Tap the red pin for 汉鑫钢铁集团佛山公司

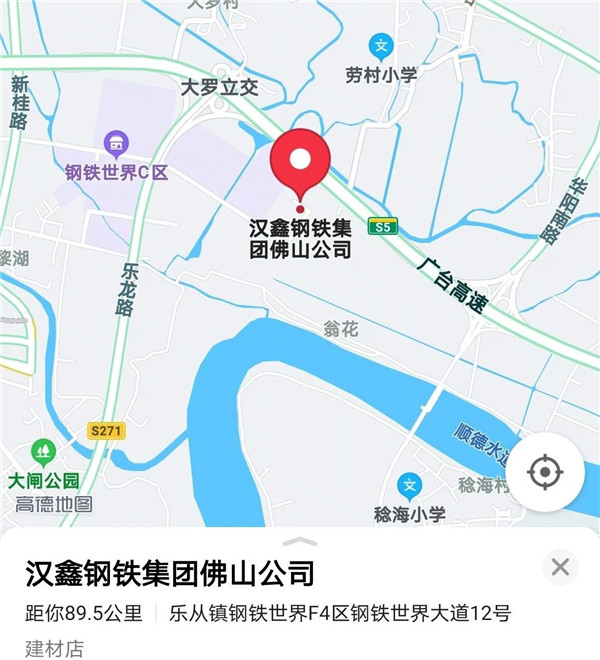(301, 162)
